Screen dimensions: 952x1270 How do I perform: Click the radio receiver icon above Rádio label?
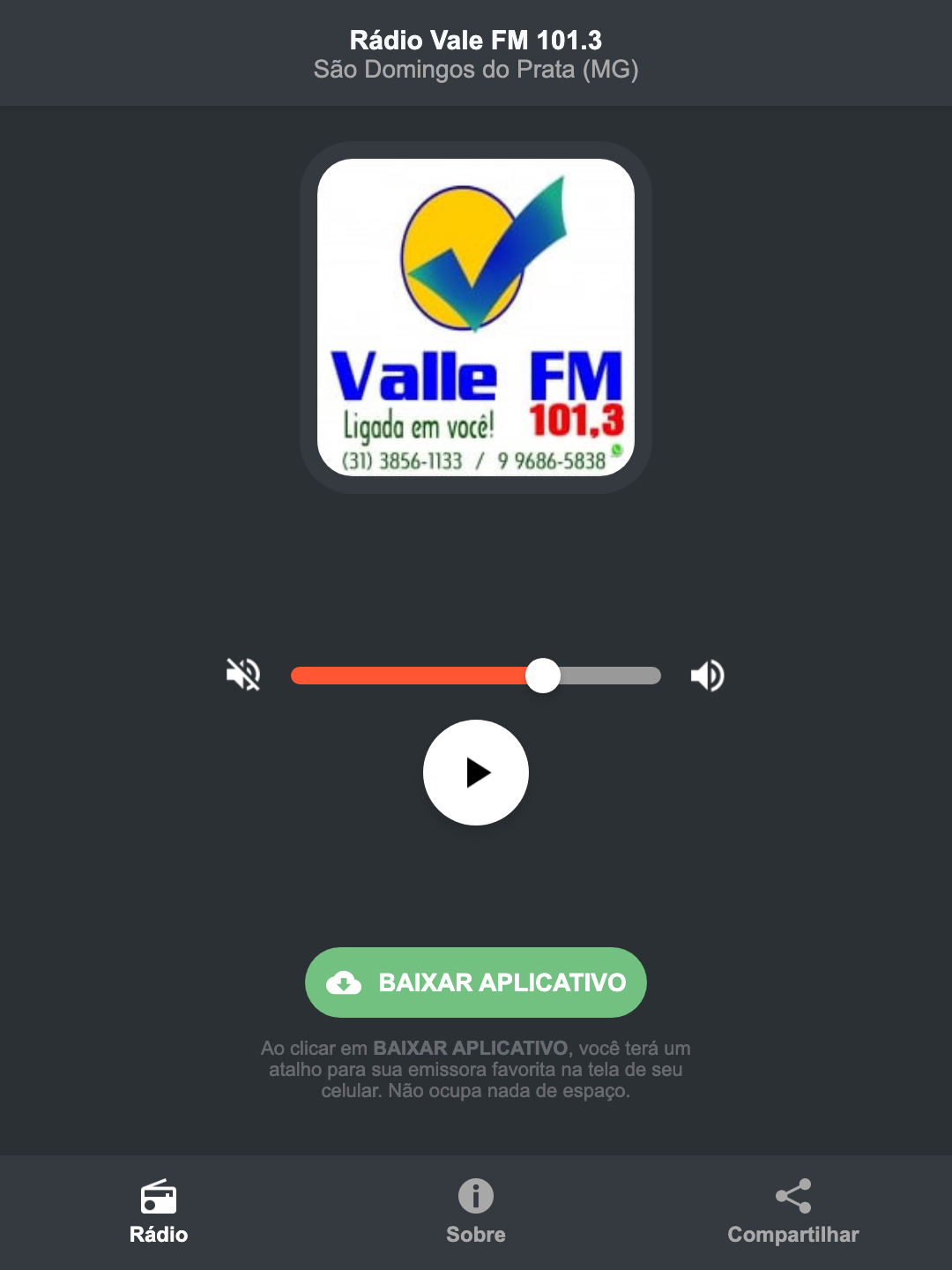159,1198
